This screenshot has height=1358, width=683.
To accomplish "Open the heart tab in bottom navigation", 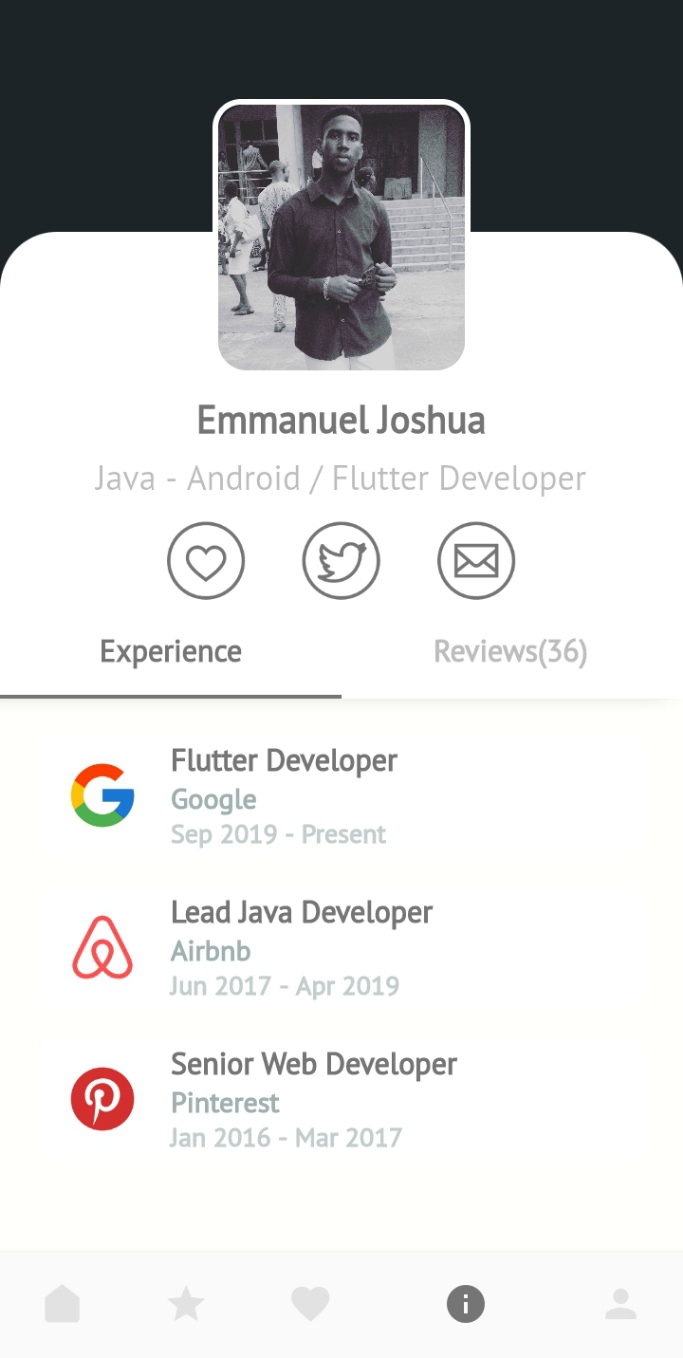I will tap(310, 1304).
